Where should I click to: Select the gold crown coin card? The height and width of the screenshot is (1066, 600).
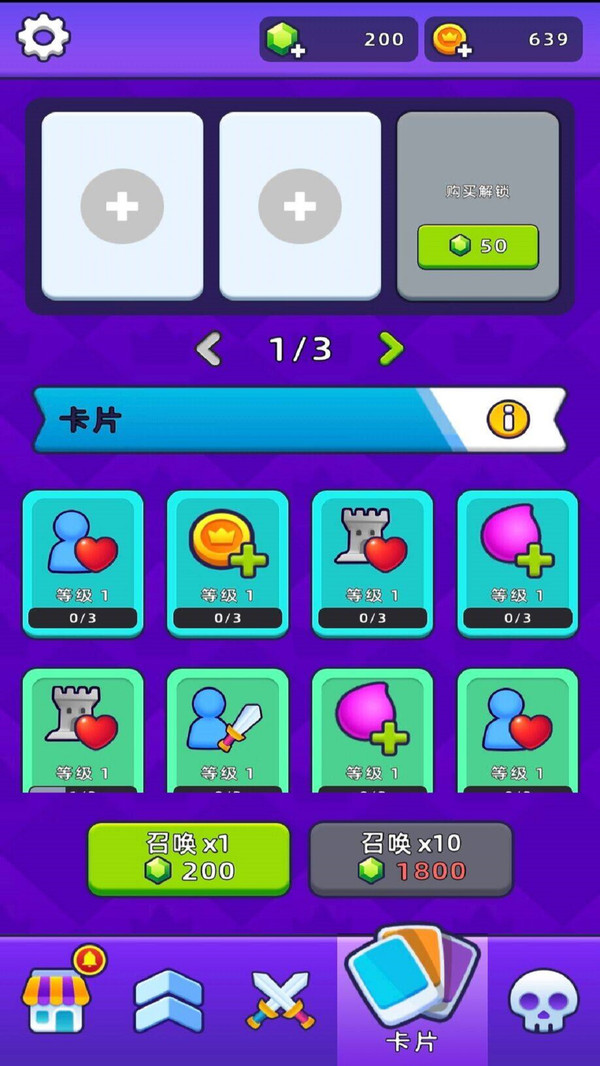pos(227,563)
